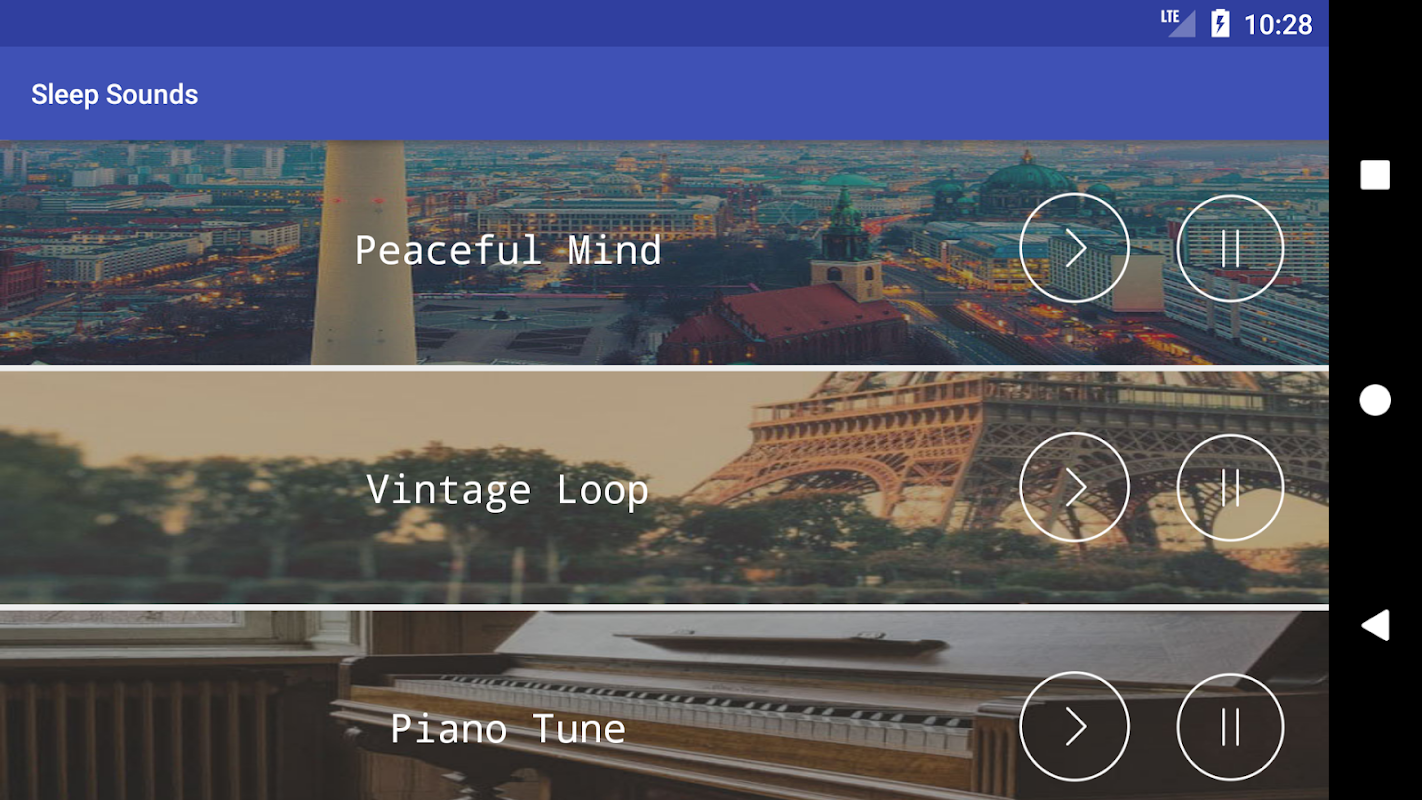Go back using the navigation bar
This screenshot has height=800, width=1422.
coord(1375,625)
